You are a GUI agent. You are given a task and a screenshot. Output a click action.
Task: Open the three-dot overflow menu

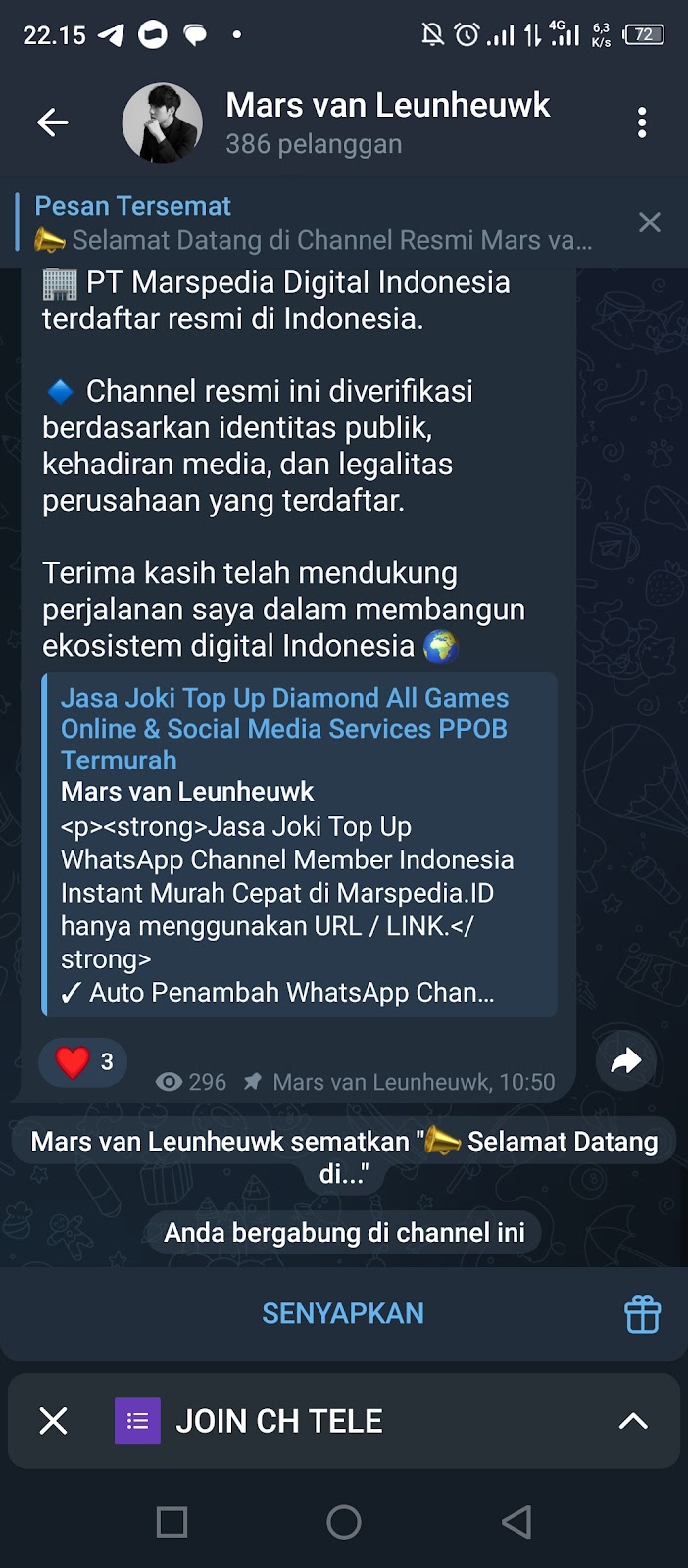[642, 122]
